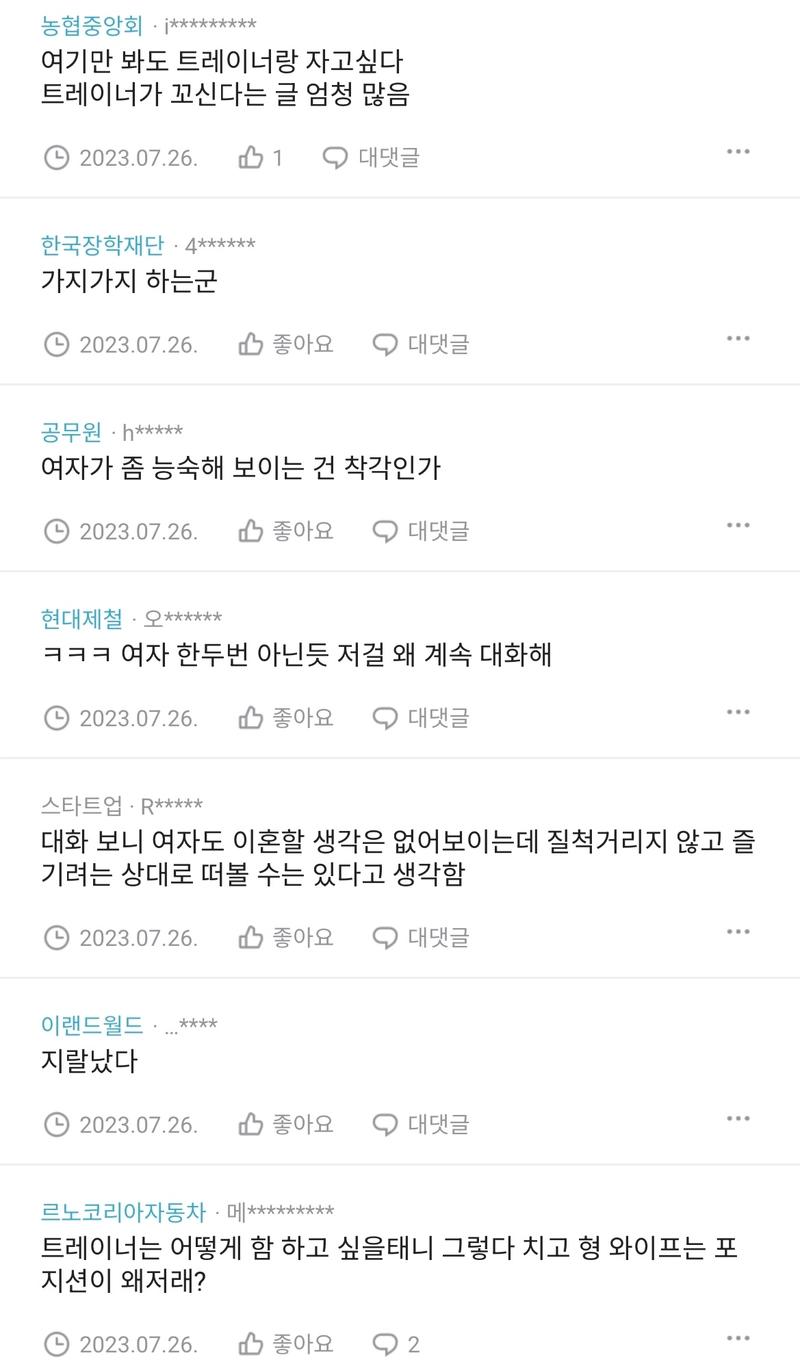Visit the 한국장학재단 company page
The height and width of the screenshot is (1369, 800).
coord(102,245)
